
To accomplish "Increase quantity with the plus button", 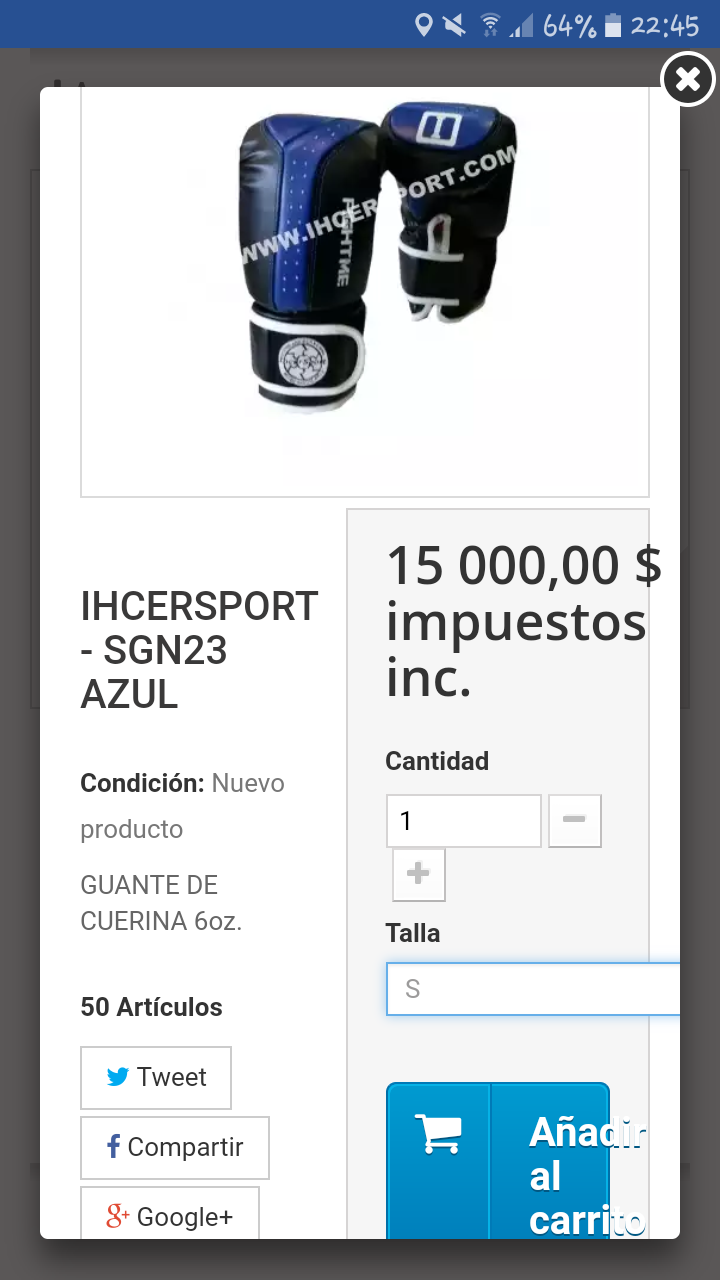I will click(419, 875).
